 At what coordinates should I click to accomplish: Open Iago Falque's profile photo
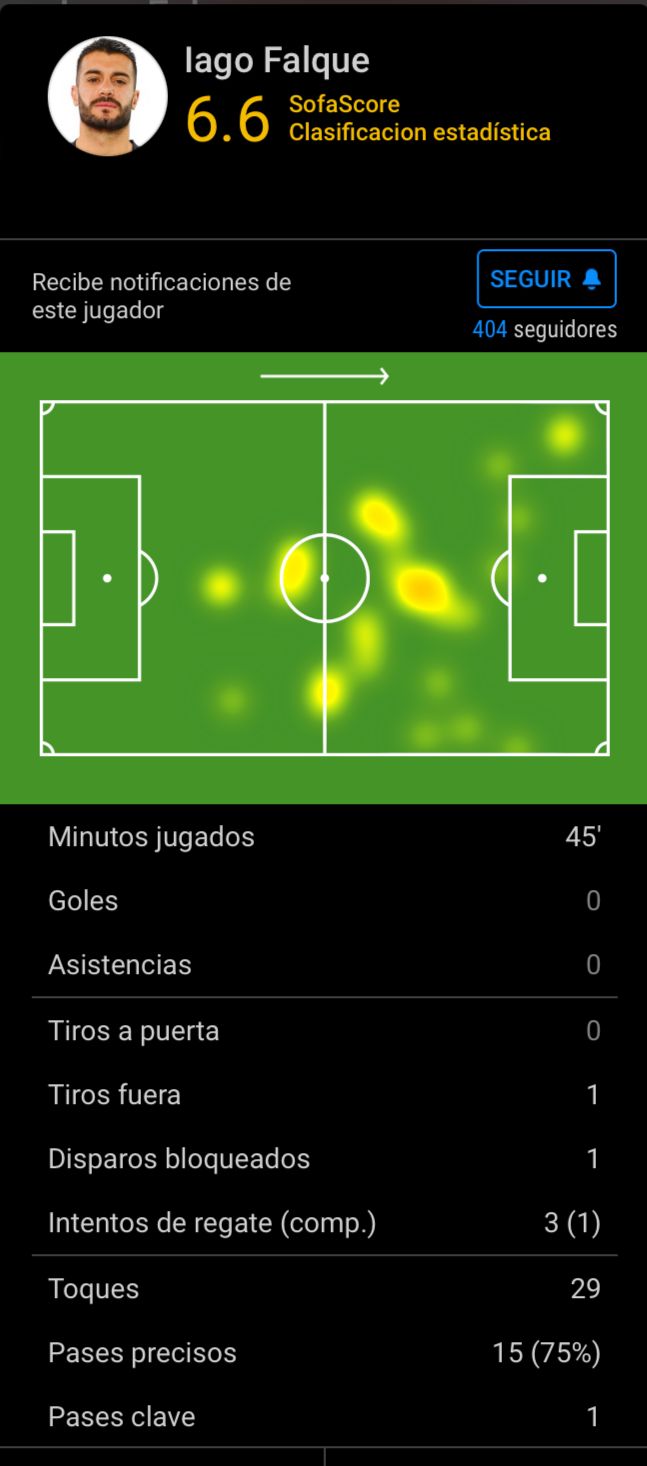(108, 96)
